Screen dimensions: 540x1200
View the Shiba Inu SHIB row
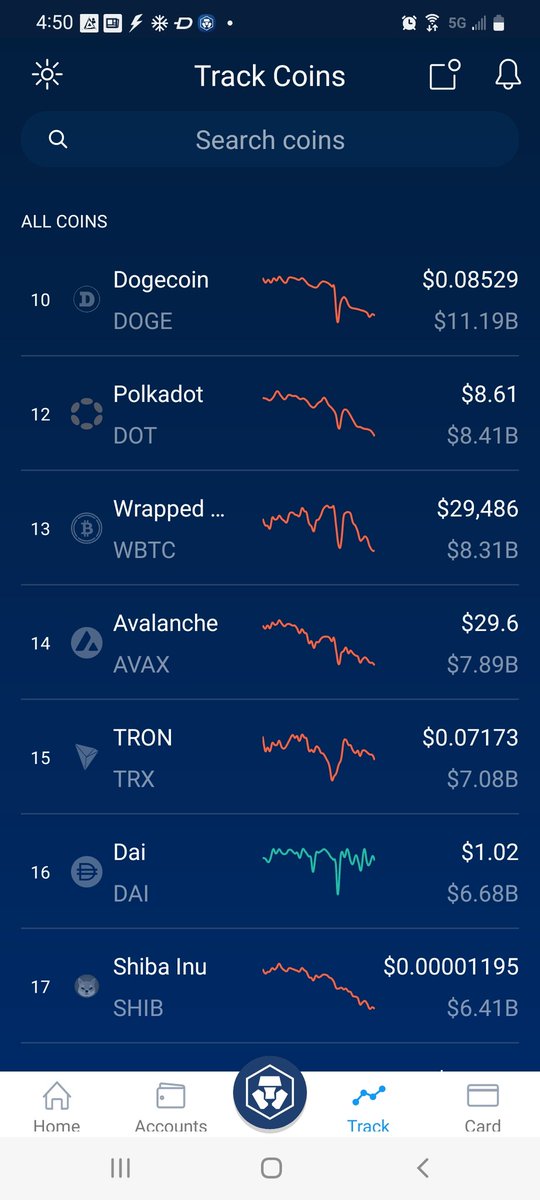[x=270, y=986]
